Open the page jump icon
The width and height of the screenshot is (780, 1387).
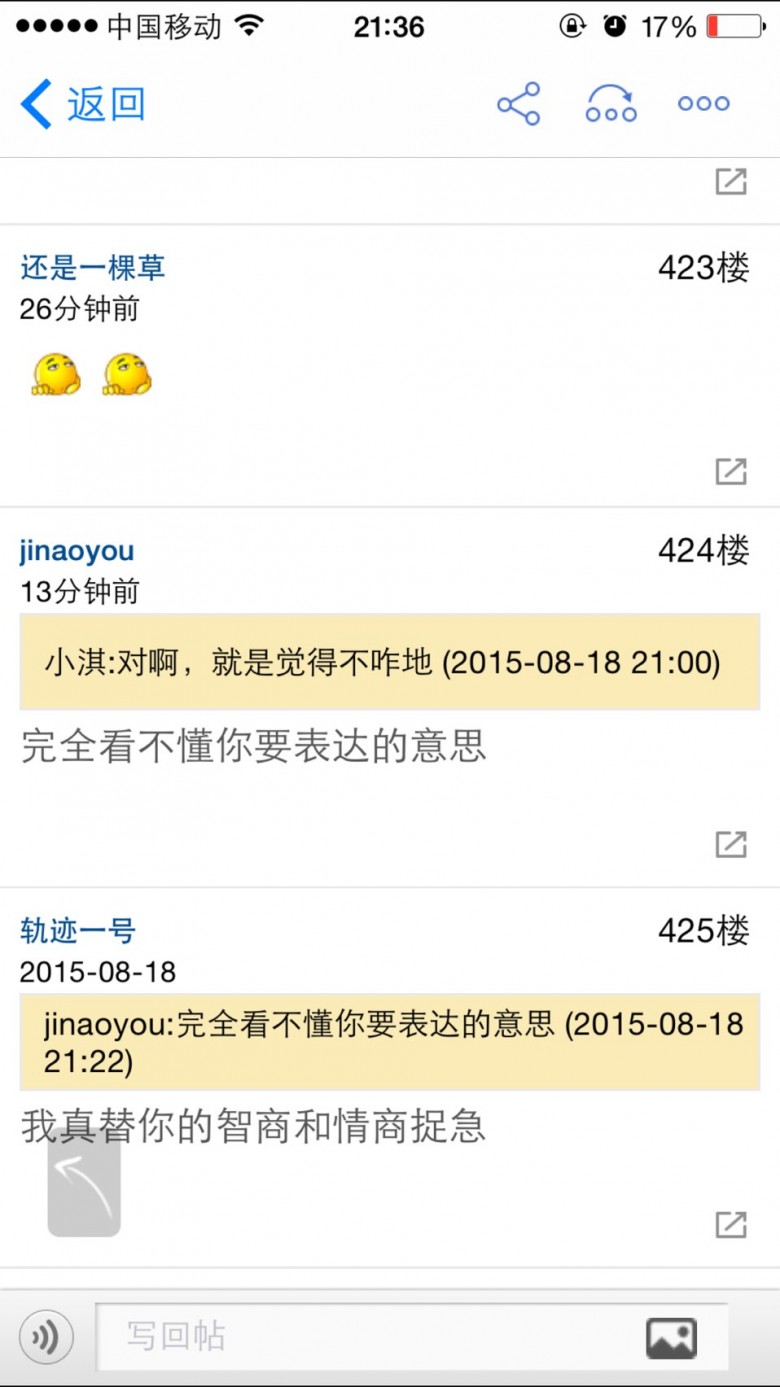(611, 104)
